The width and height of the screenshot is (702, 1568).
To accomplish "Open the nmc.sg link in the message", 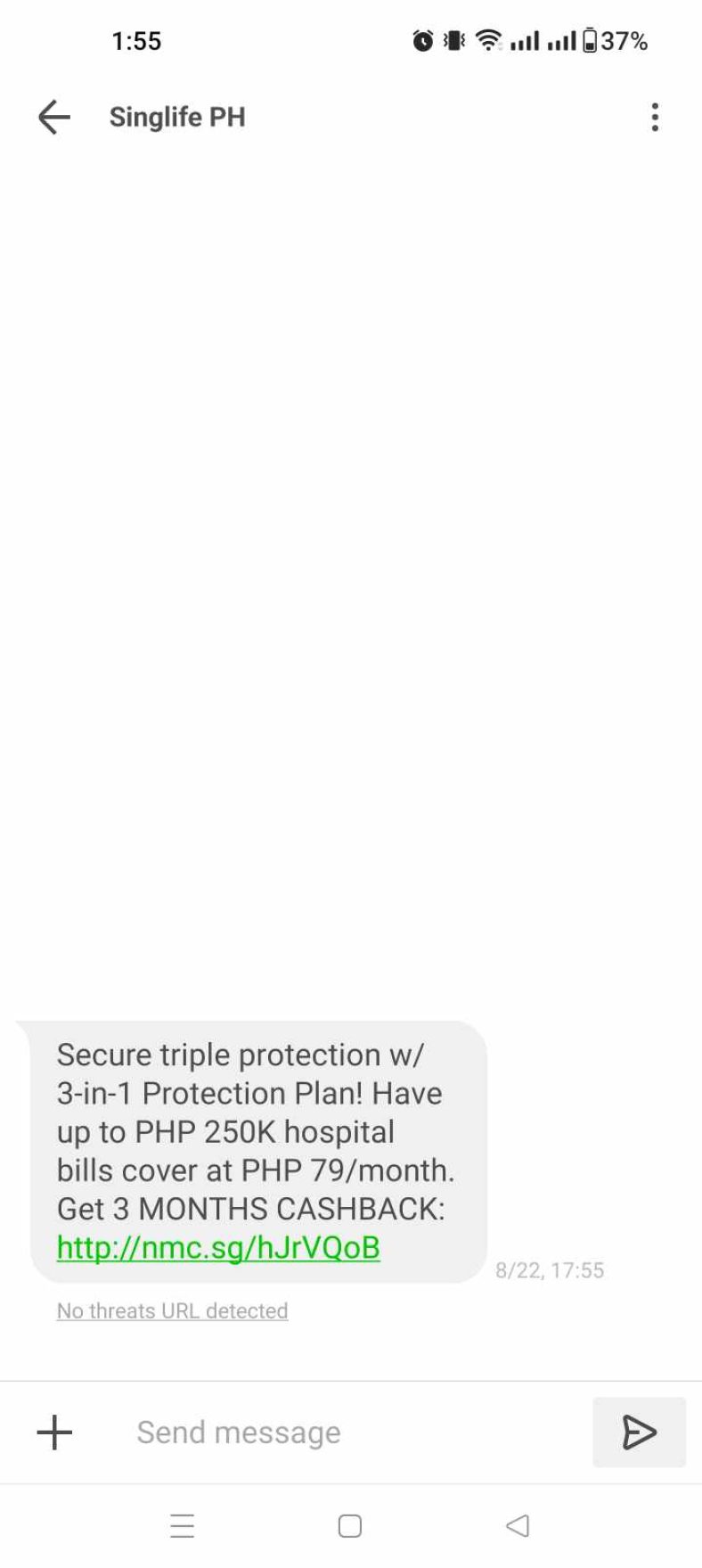I will click(218, 1247).
